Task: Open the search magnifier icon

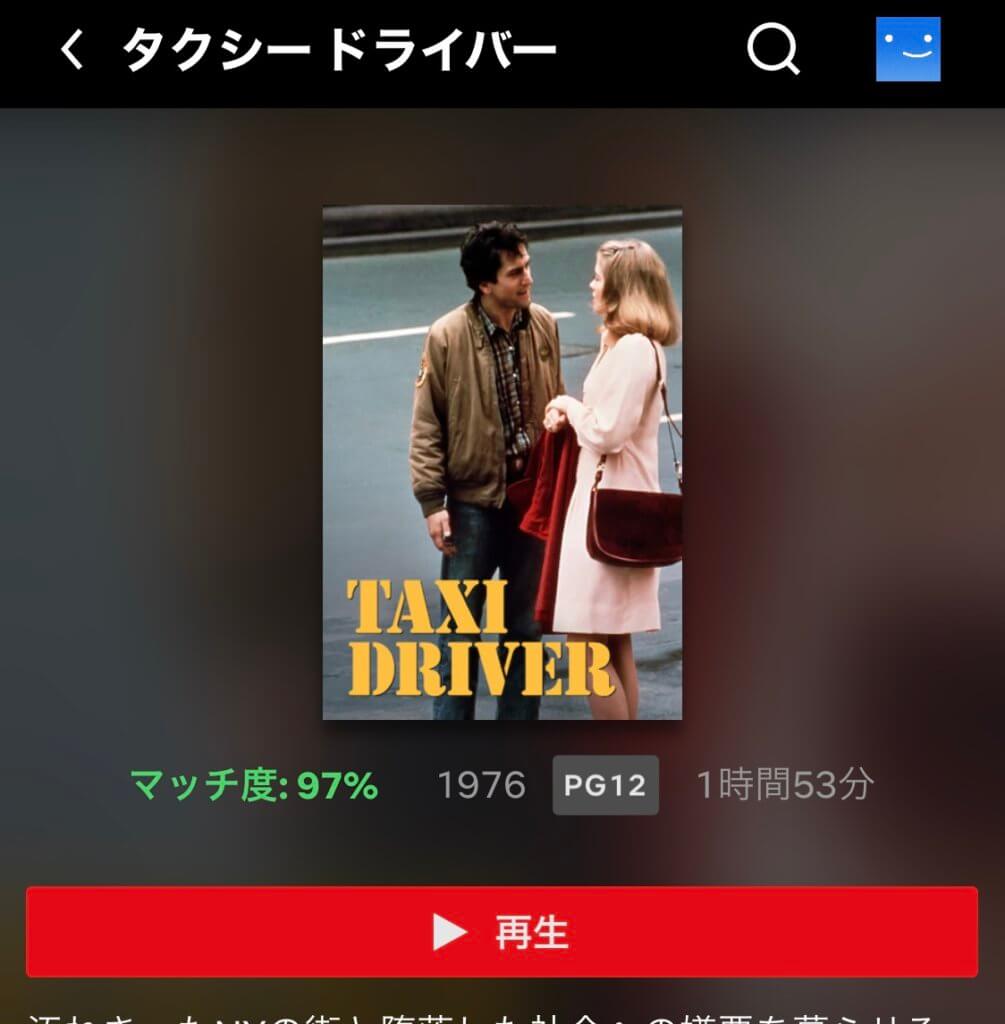Action: (773, 48)
